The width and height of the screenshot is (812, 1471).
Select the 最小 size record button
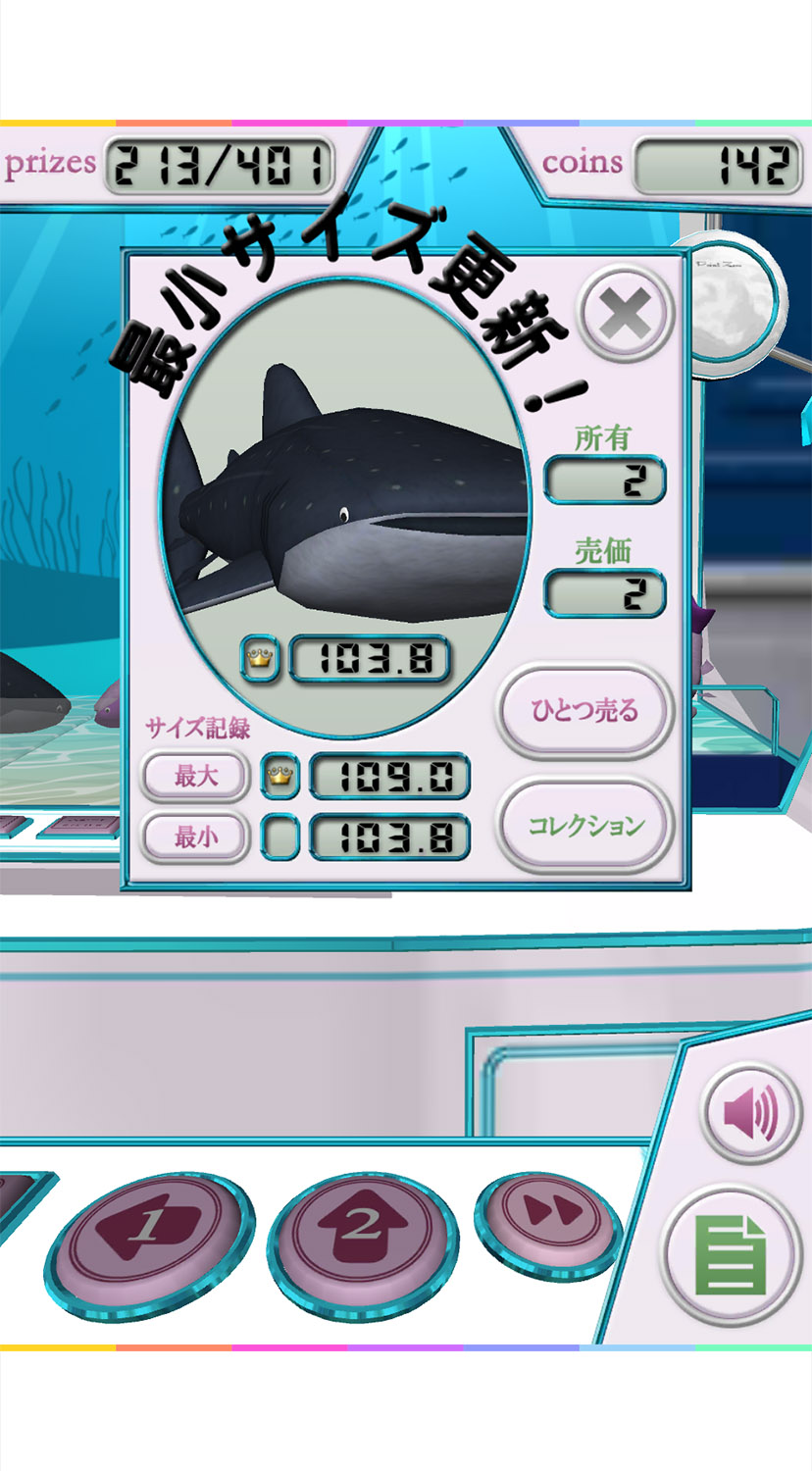[x=195, y=837]
